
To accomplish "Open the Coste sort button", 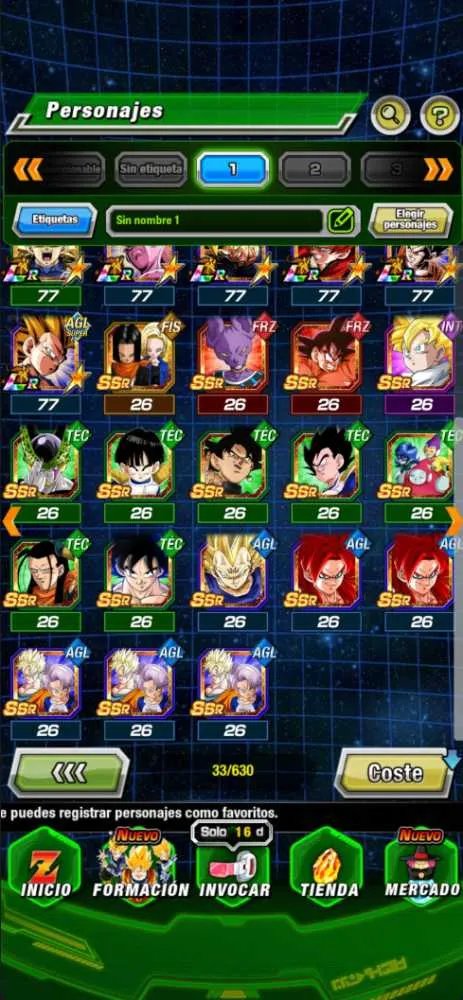I will coord(395,773).
